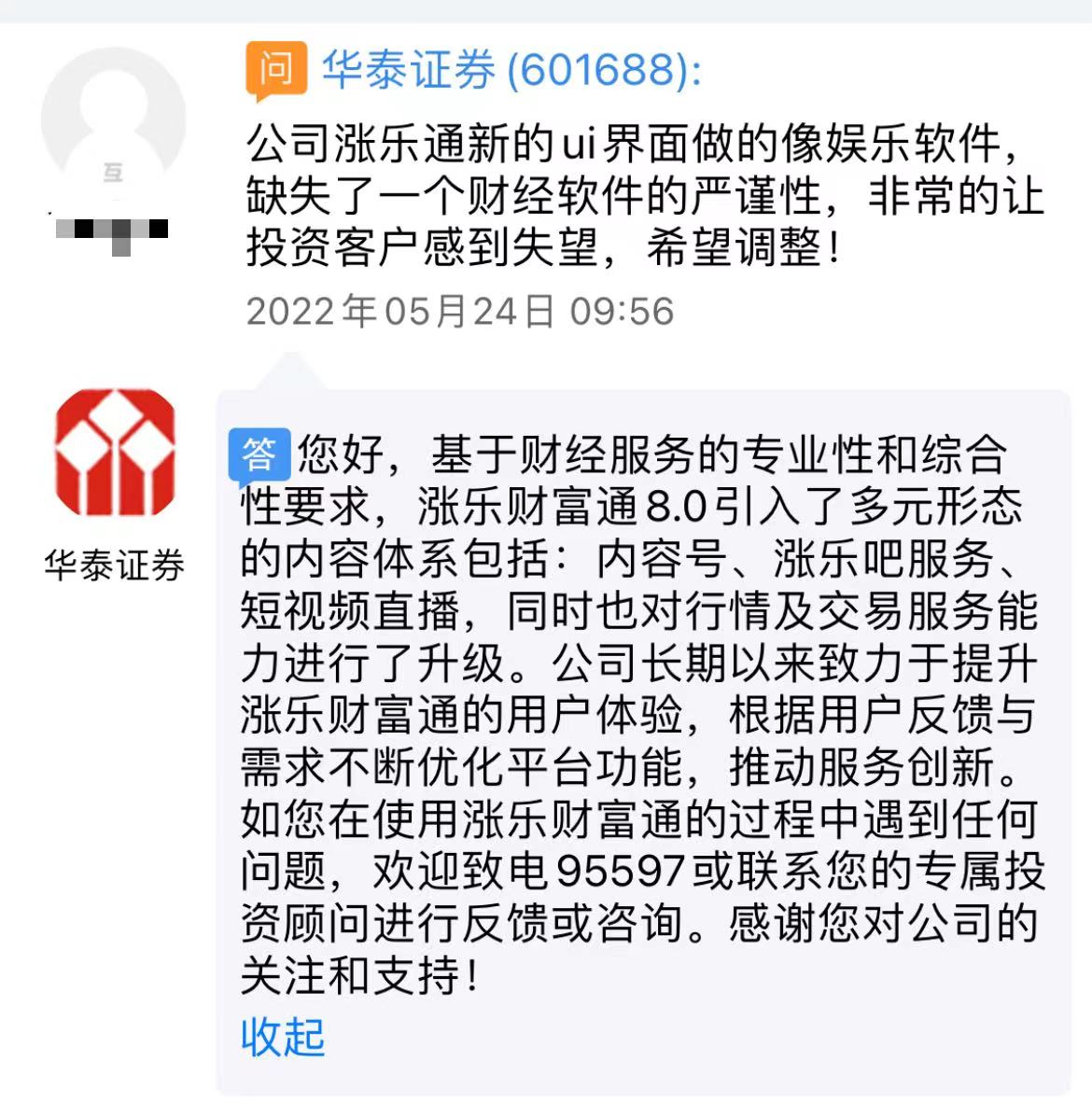Collapse the answer with 收起
Screen dimensions: 1092x1118
(x=283, y=1037)
